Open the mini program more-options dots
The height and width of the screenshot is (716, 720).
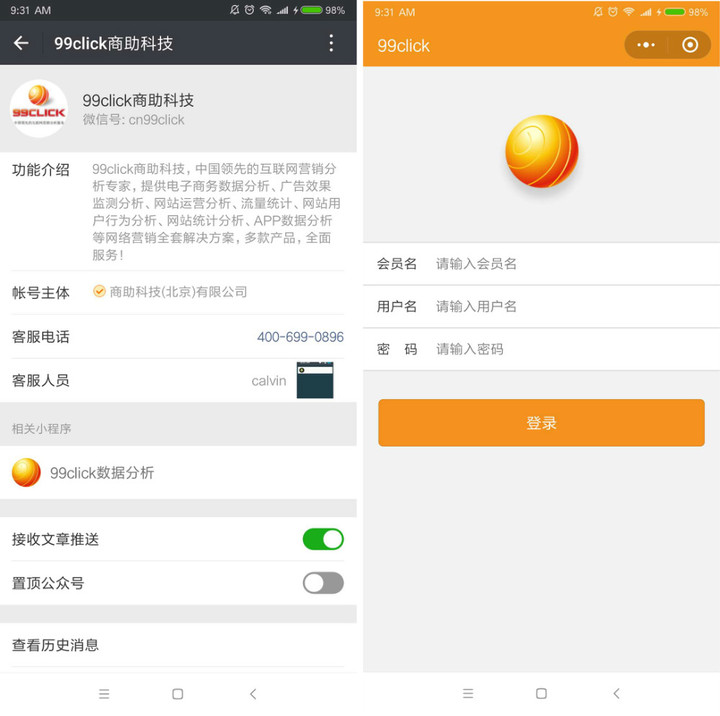(646, 45)
